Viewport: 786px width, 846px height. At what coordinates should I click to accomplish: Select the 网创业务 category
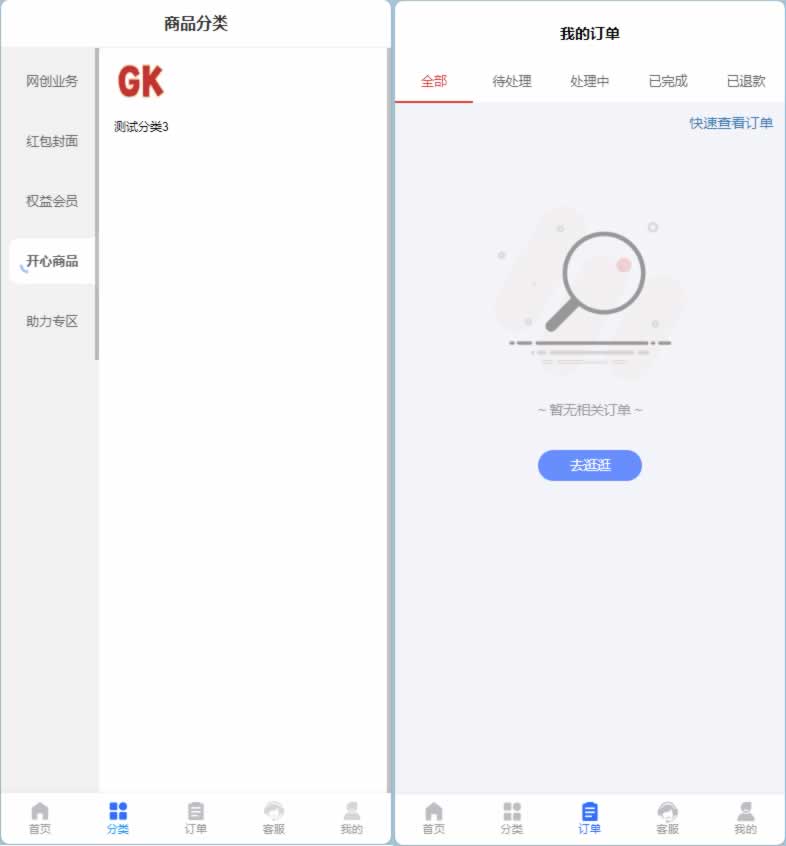[52, 81]
